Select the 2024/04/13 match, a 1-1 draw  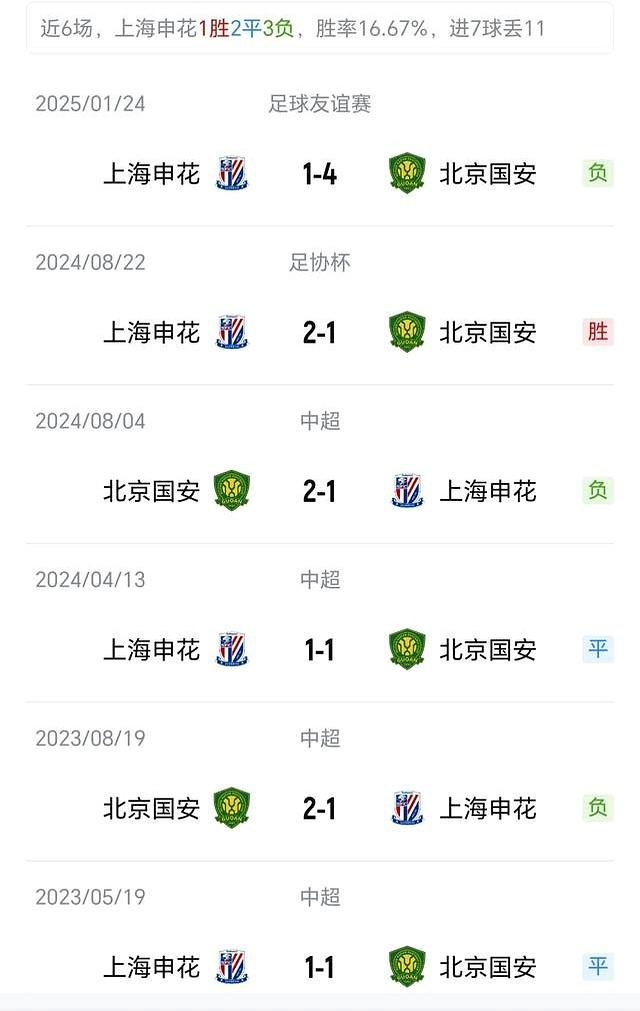pyautogui.click(x=320, y=650)
